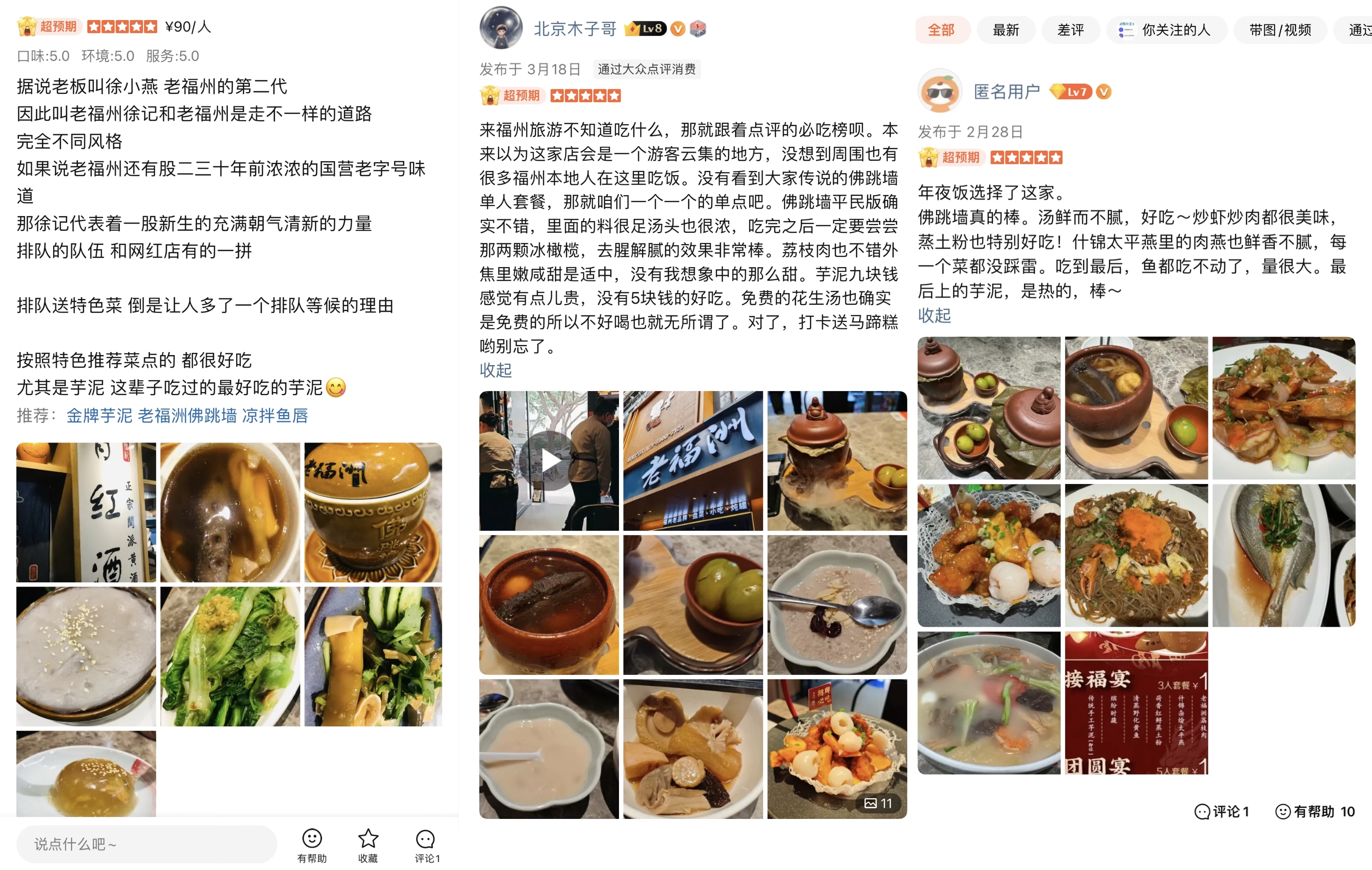
Task: Open 北京木子哥's profile
Action: tap(574, 28)
